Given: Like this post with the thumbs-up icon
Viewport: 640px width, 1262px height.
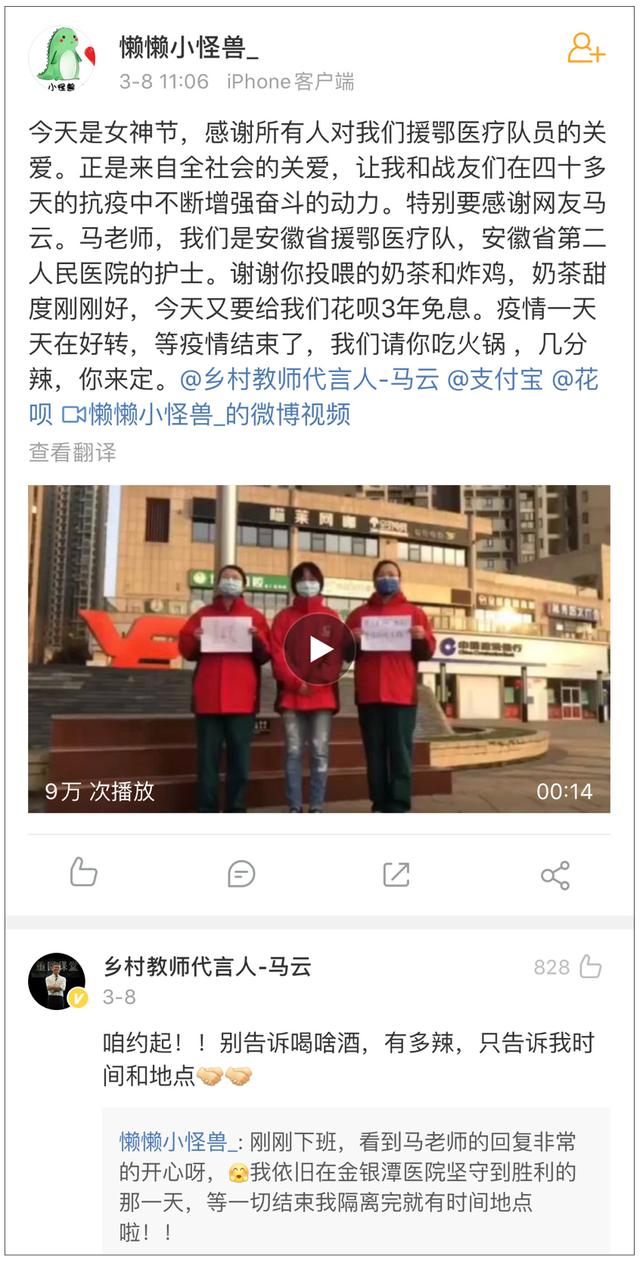Looking at the screenshot, I should [x=84, y=874].
